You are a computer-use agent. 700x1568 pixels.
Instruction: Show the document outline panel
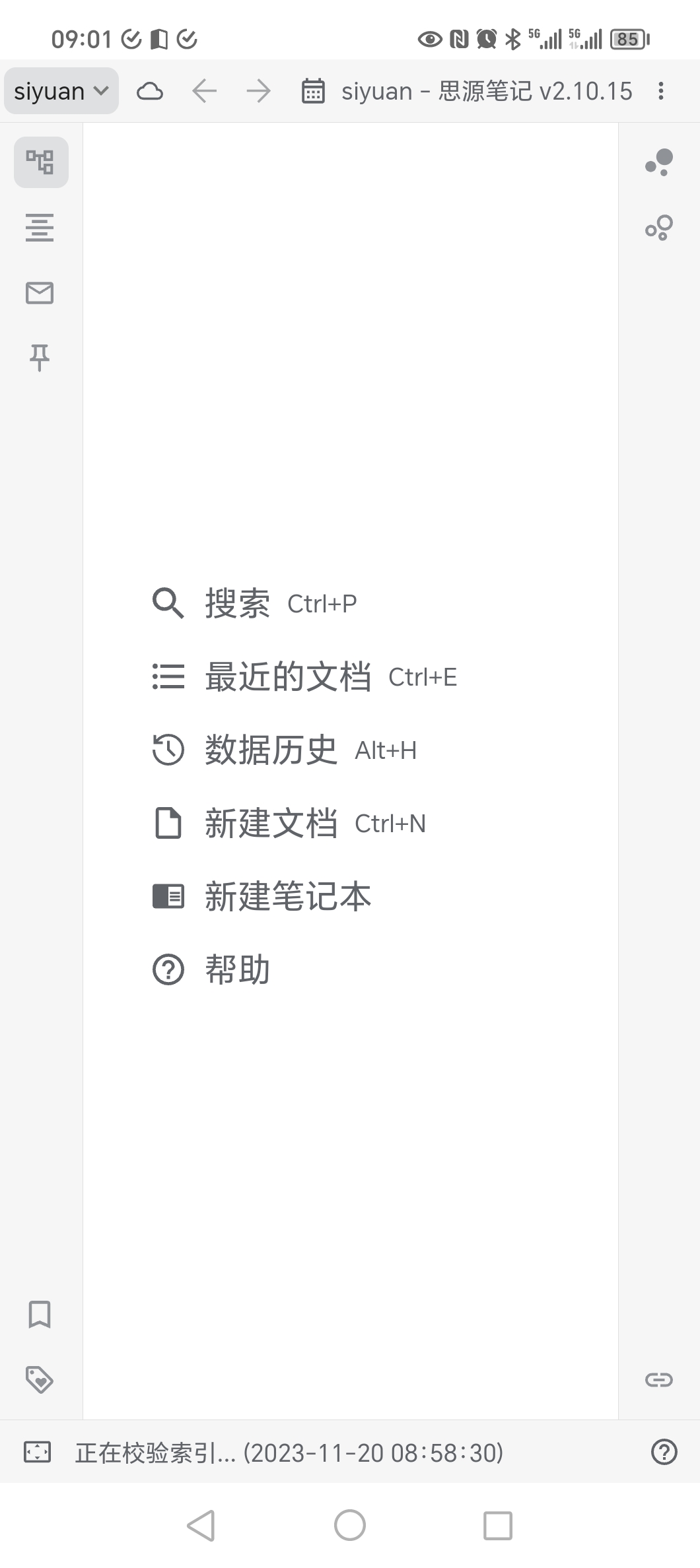40,228
